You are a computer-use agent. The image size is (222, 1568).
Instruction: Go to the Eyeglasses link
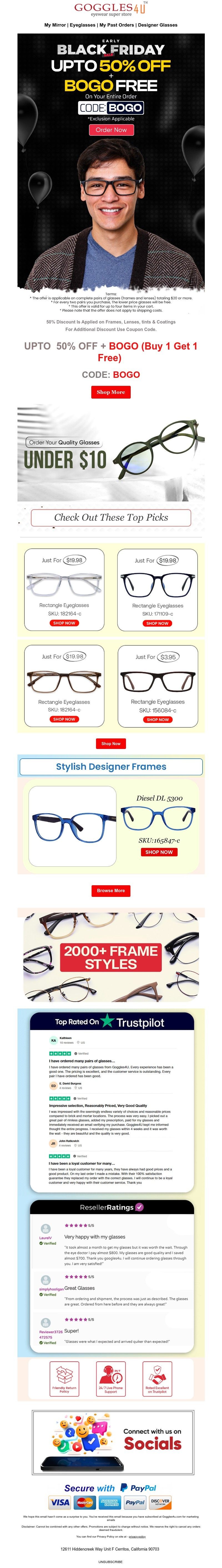coord(82,25)
